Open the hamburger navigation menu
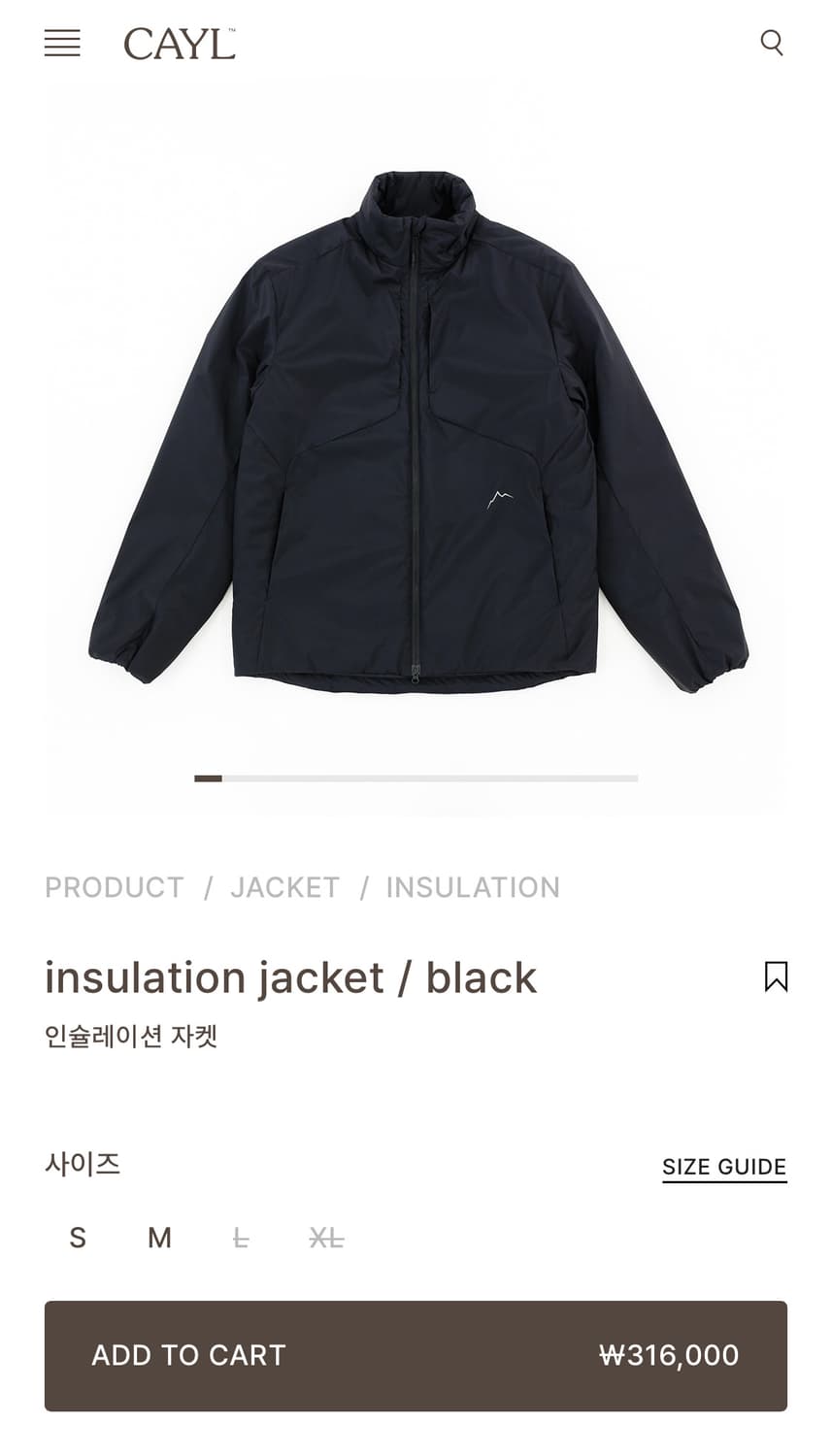The height and width of the screenshot is (1456, 832). (62, 44)
